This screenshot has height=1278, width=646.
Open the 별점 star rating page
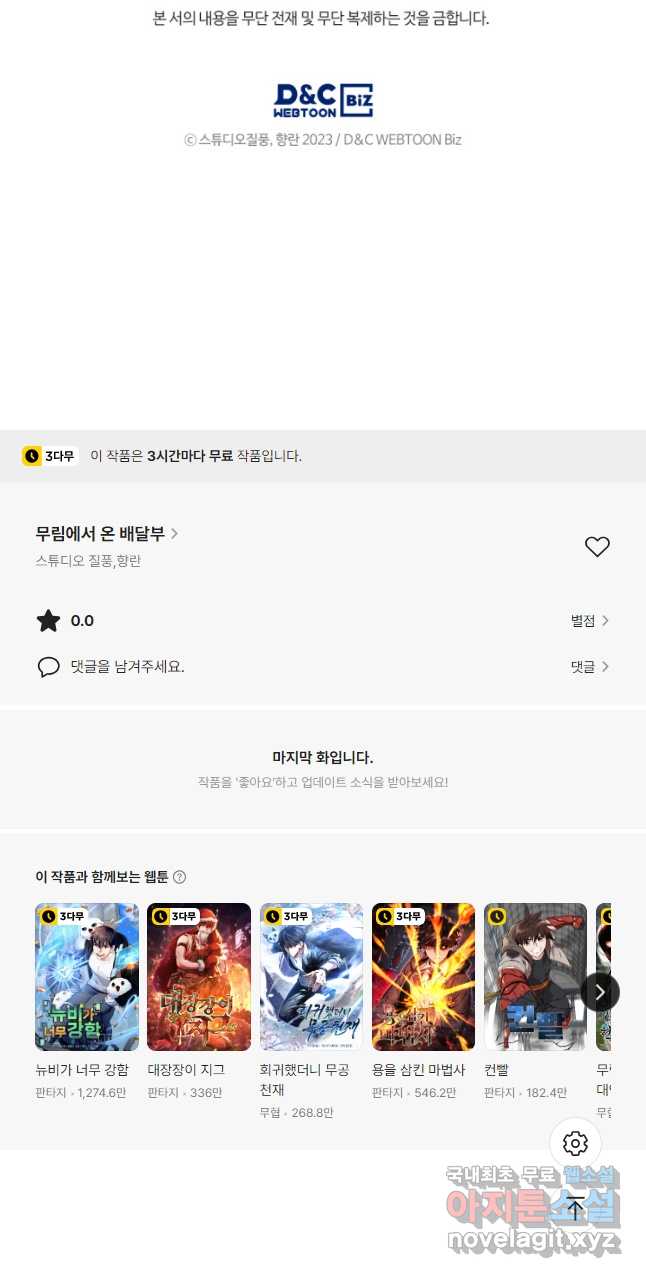point(589,621)
